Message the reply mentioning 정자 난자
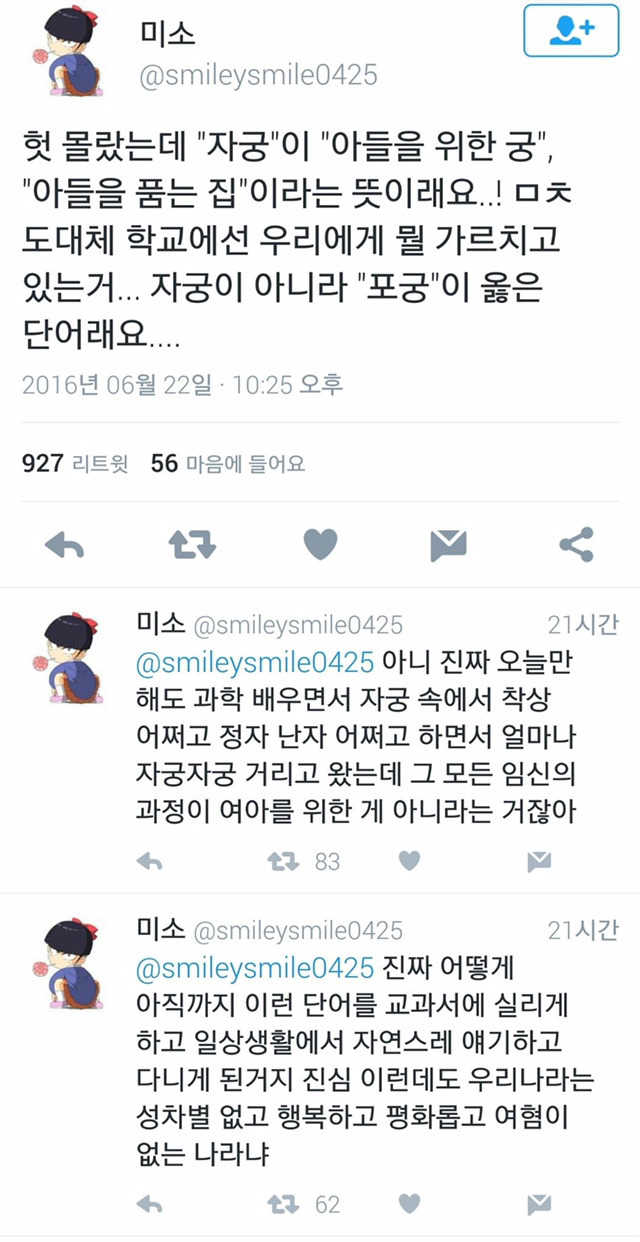640x1242 pixels. coord(539,861)
